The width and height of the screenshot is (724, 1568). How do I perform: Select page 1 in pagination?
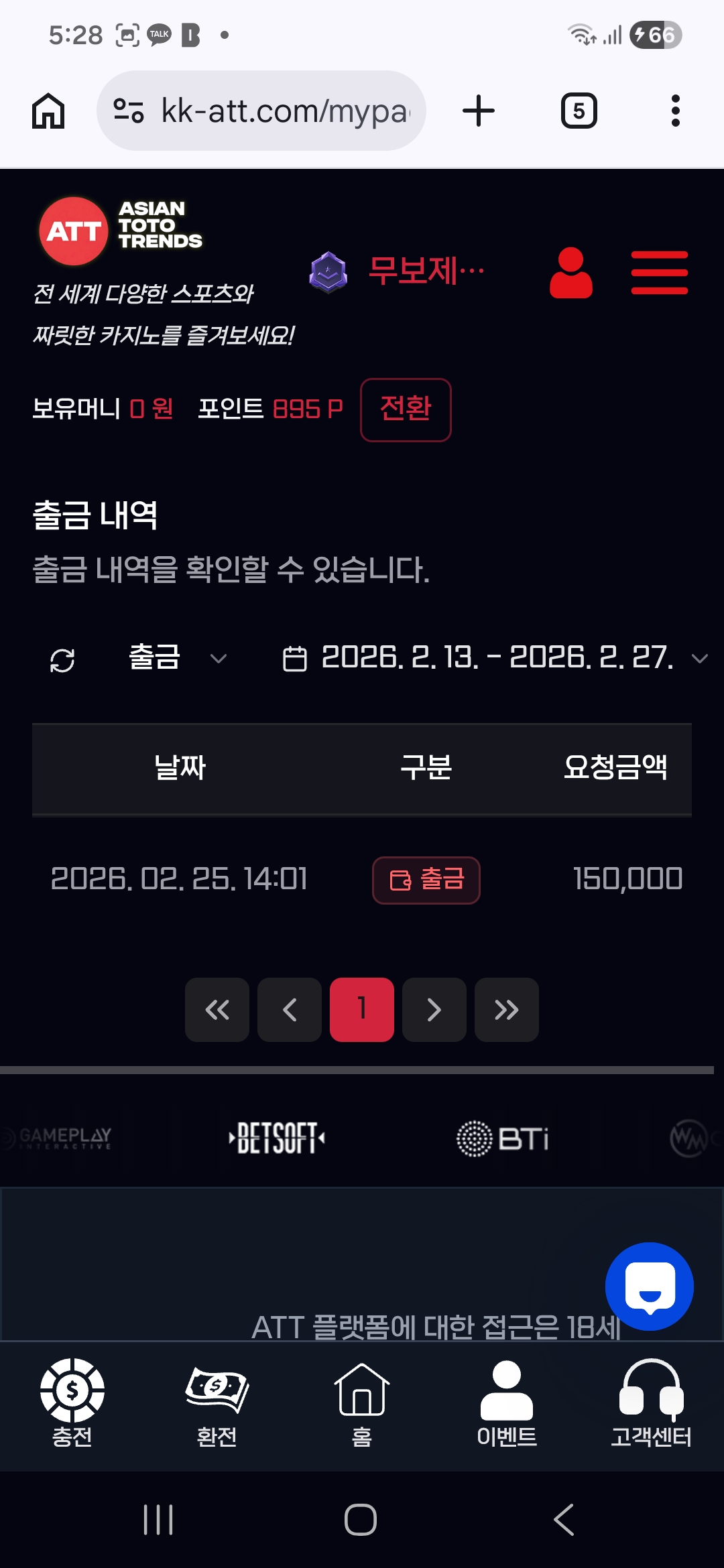click(x=361, y=1010)
